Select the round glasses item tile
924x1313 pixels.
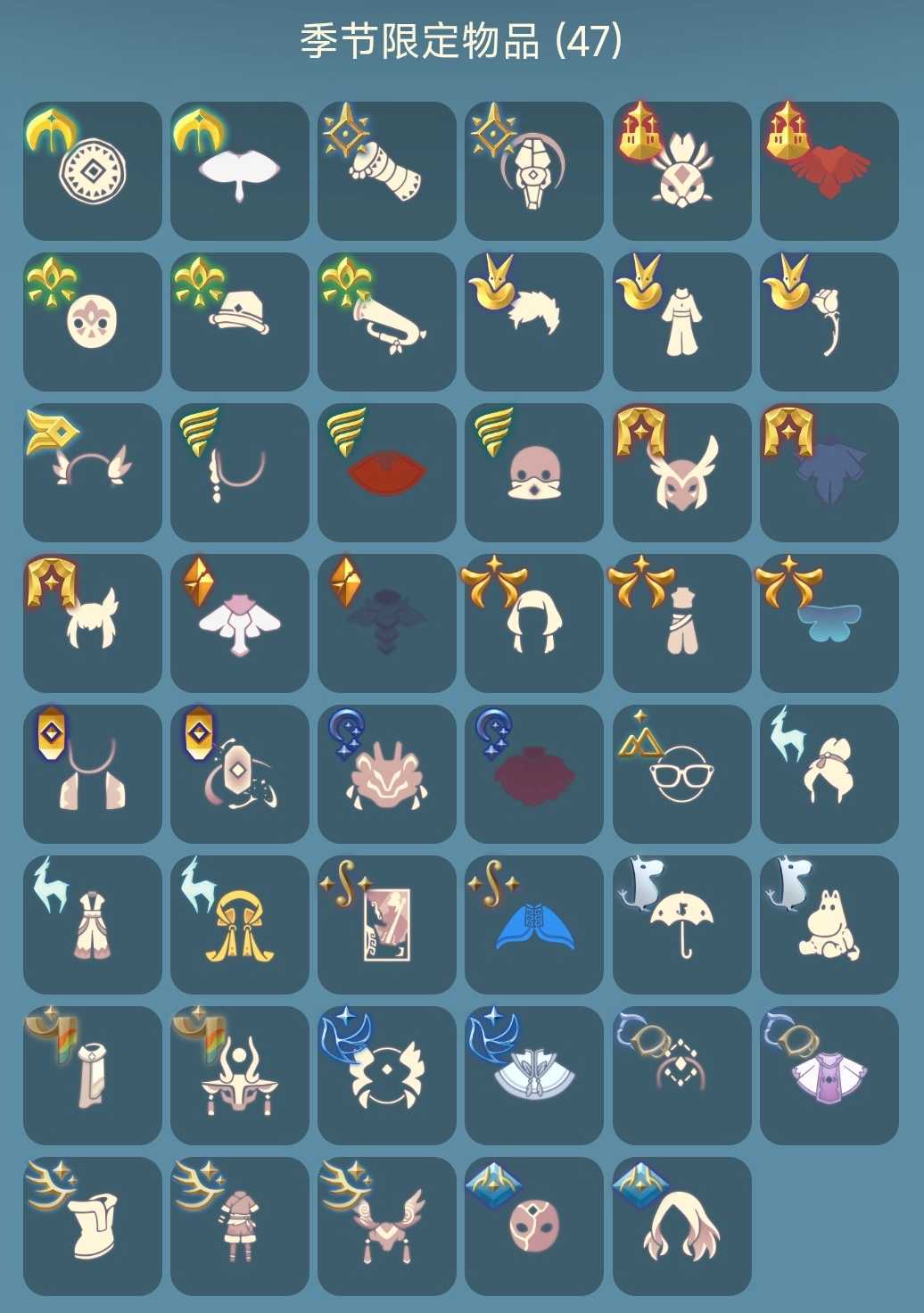pyautogui.click(x=681, y=773)
